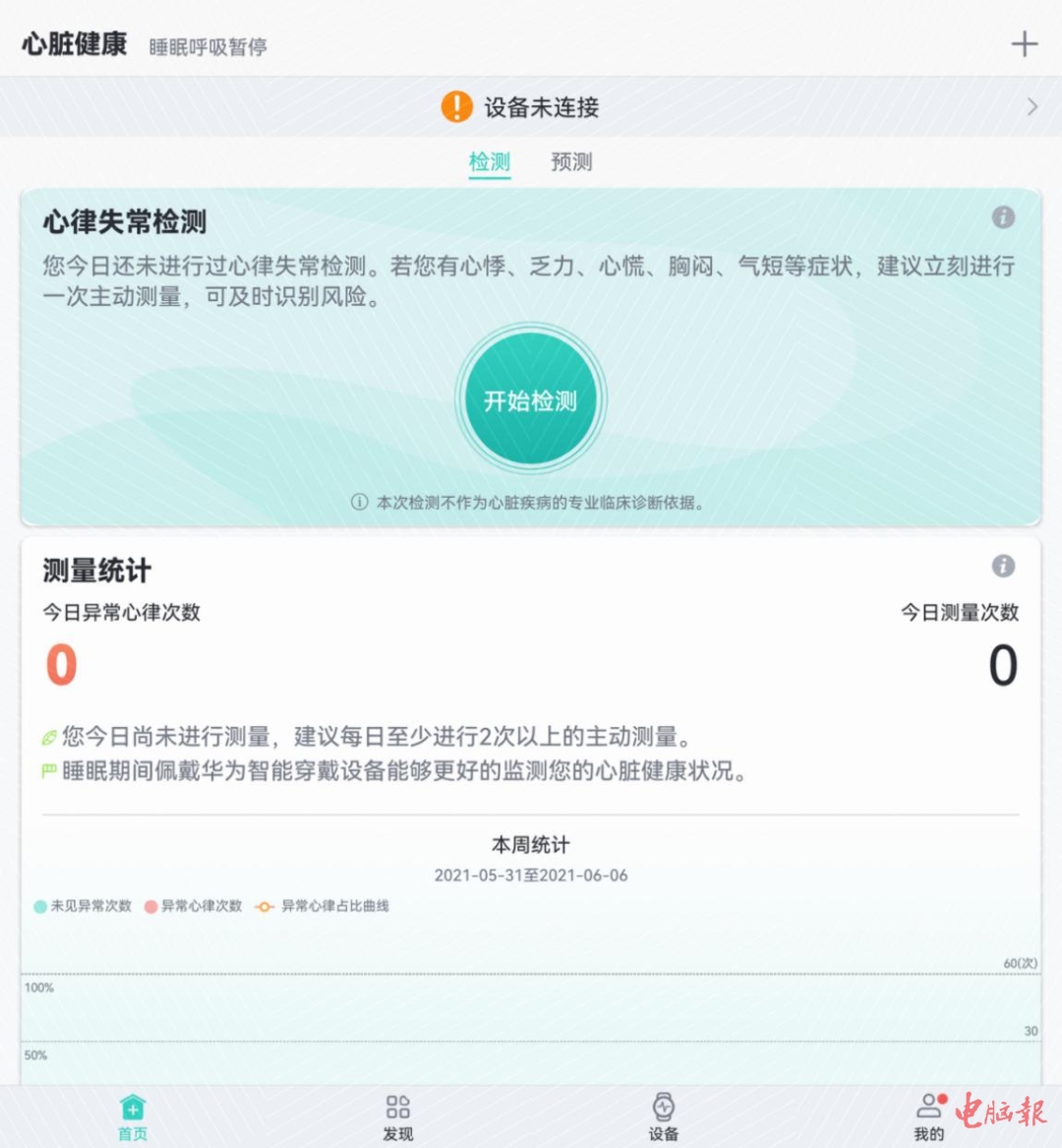The width and height of the screenshot is (1062, 1148).
Task: Switch to the 预测 tab
Action: click(571, 162)
